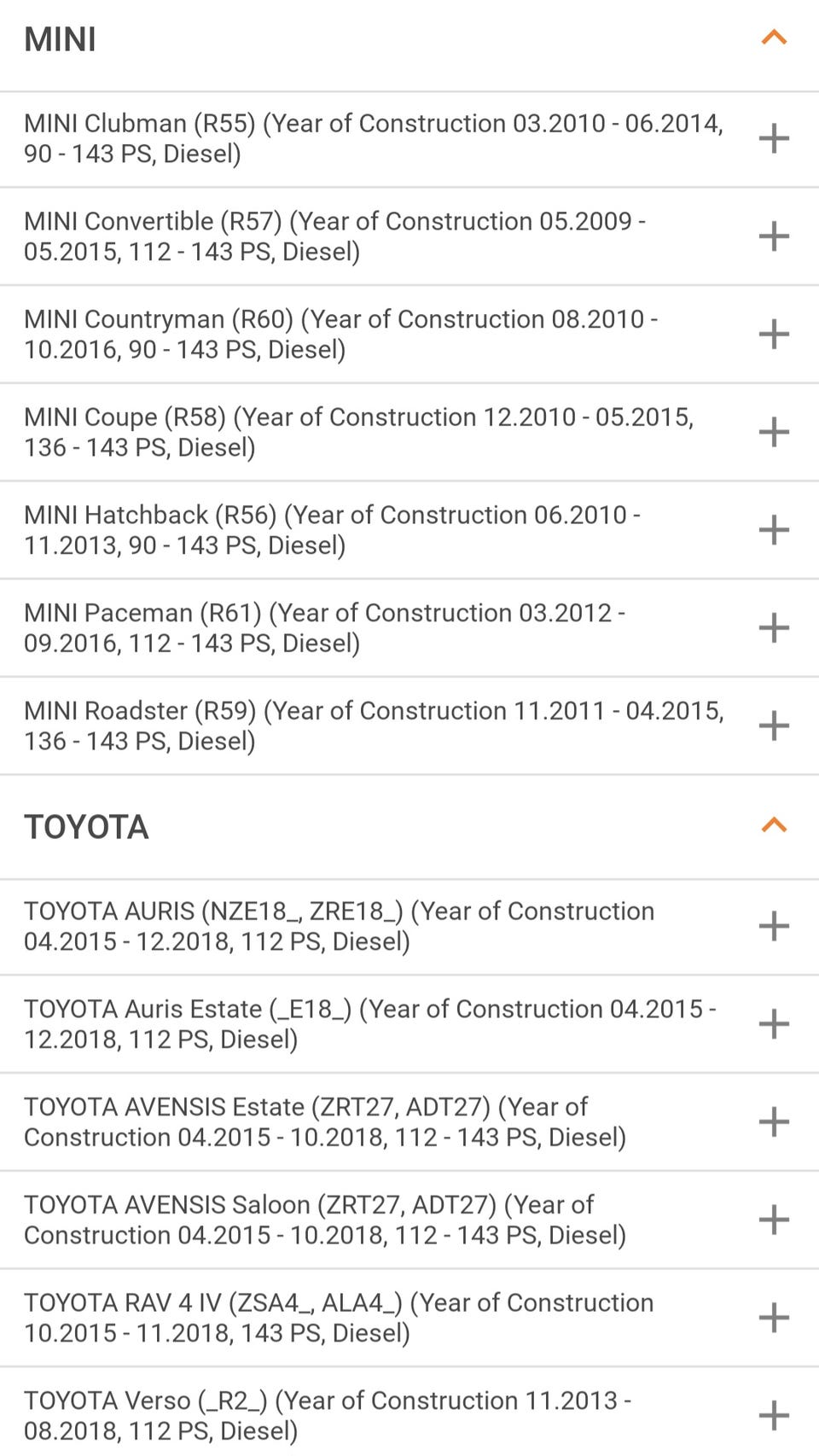The image size is (819, 1456).
Task: Expand the TOYOTA AVENSIS Saloon entry
Action: click(773, 1220)
